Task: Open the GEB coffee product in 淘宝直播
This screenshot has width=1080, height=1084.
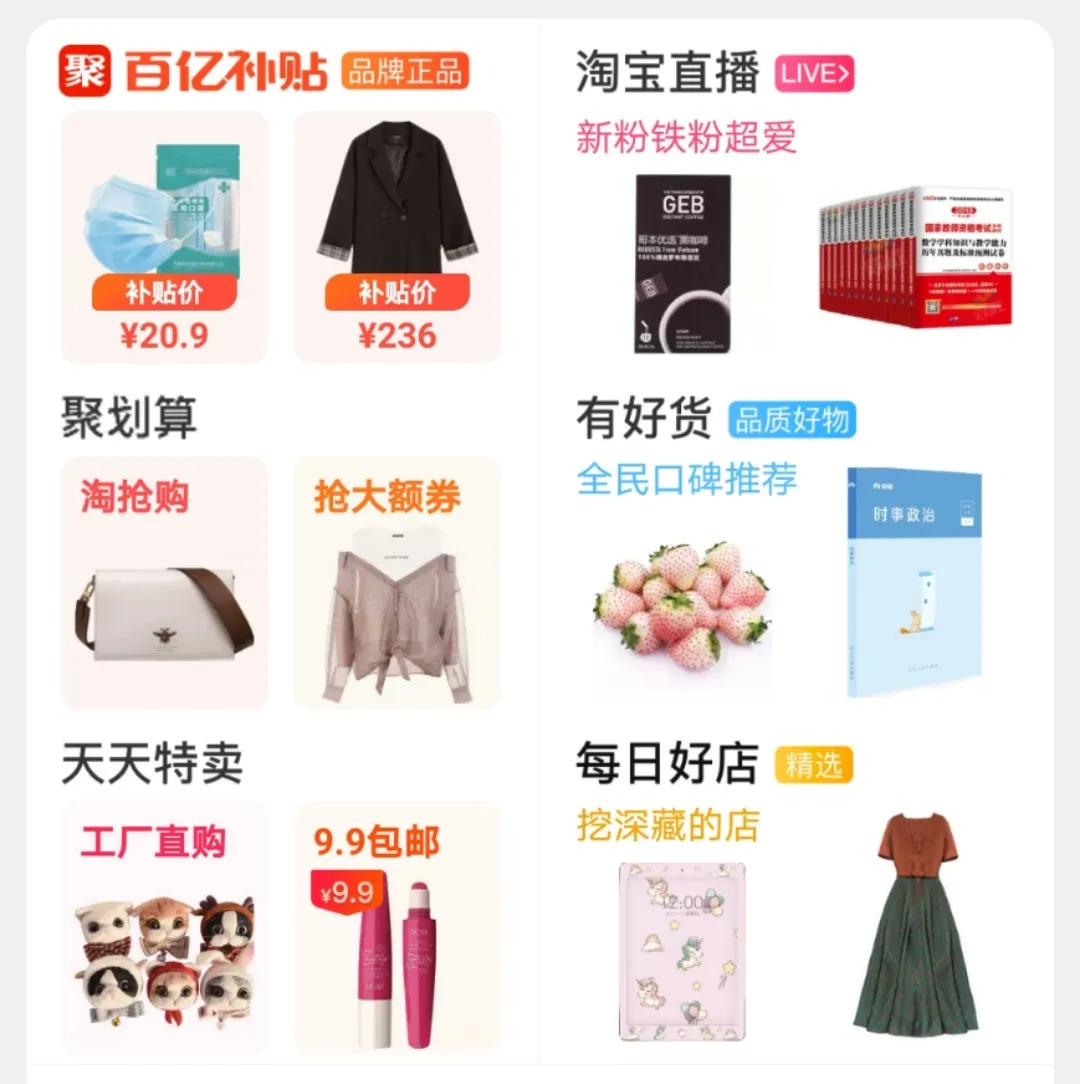Action: point(685,264)
